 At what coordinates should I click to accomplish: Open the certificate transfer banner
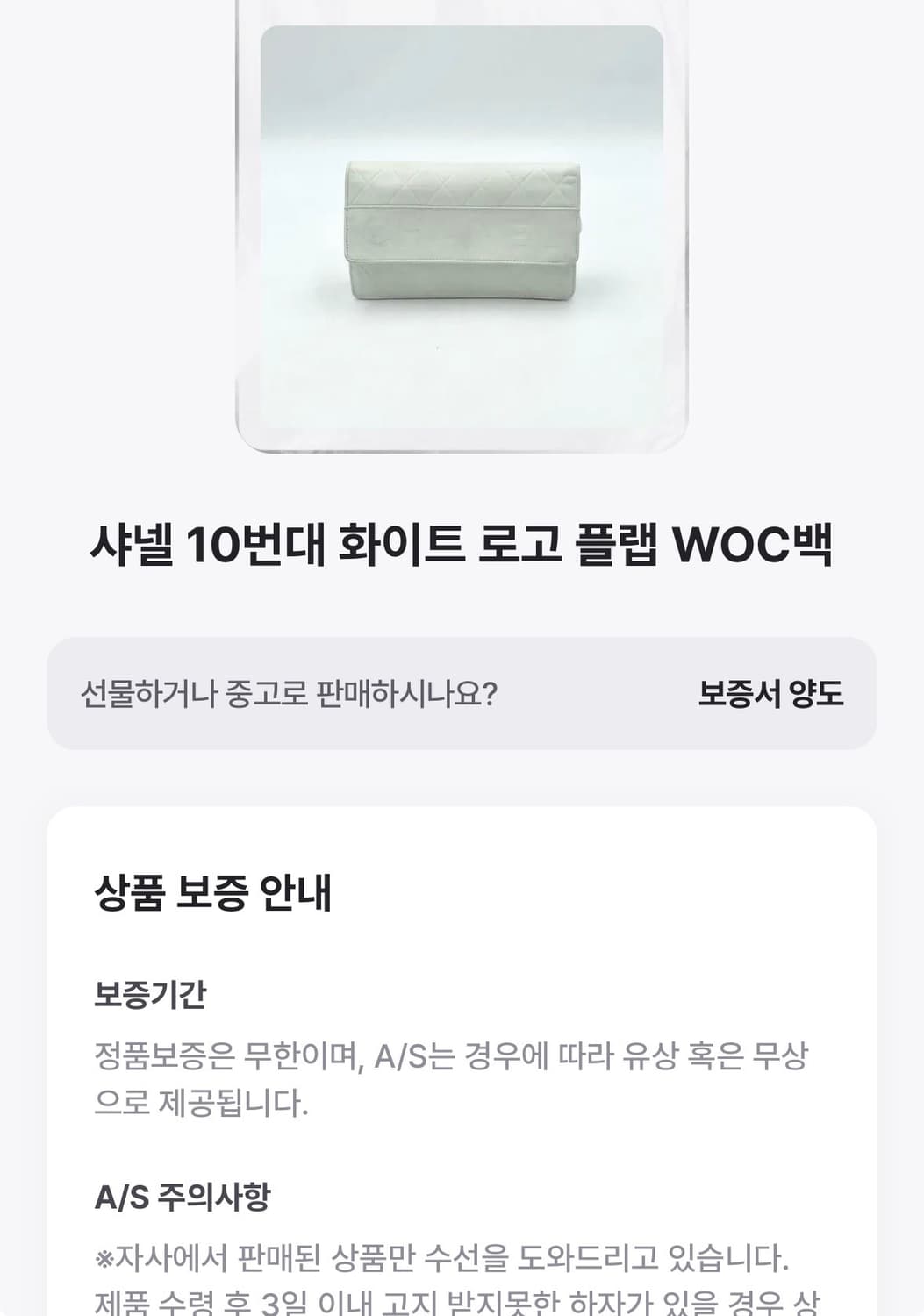(x=462, y=693)
